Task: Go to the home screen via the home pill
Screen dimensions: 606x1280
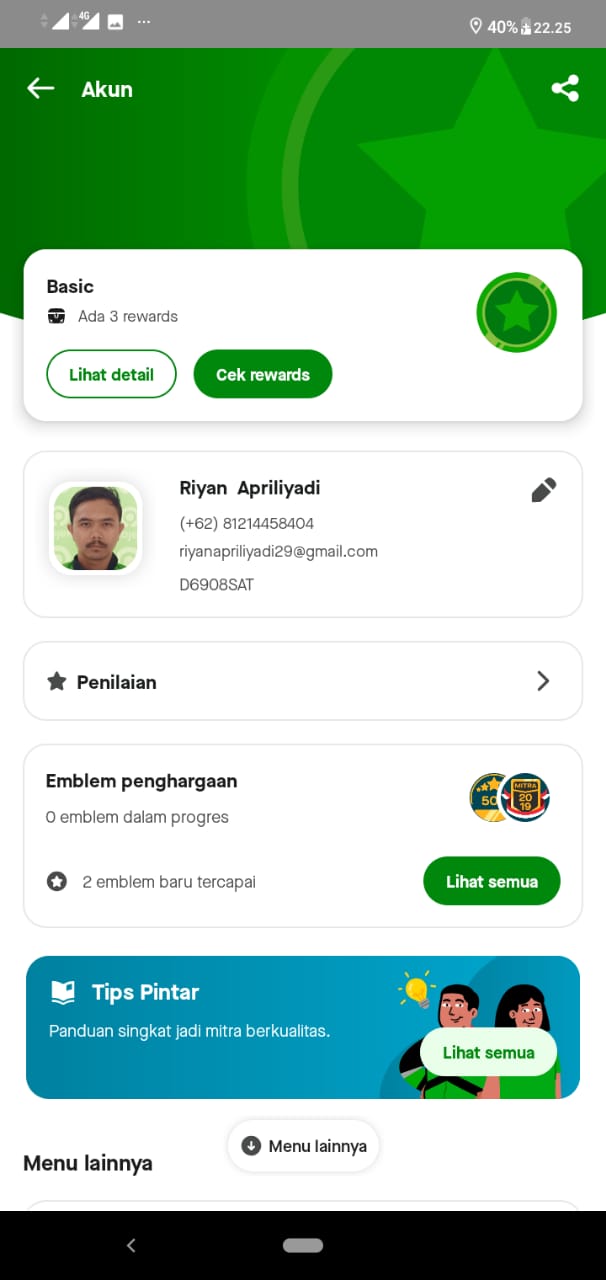Action: (x=302, y=1245)
